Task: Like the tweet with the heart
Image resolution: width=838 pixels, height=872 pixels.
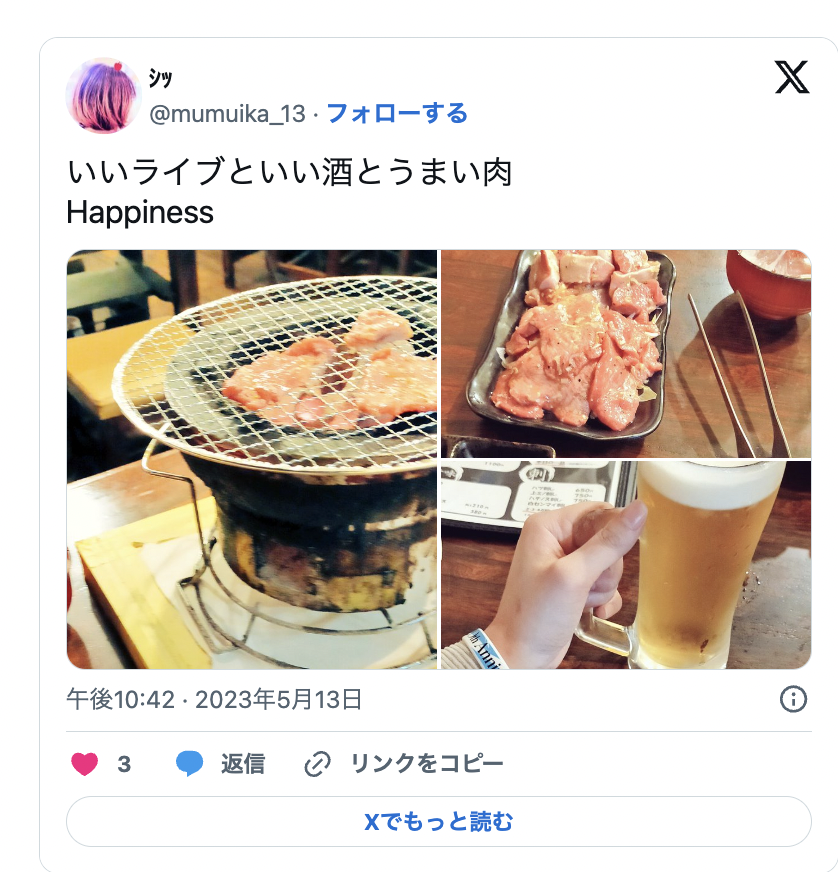Action: [x=86, y=765]
